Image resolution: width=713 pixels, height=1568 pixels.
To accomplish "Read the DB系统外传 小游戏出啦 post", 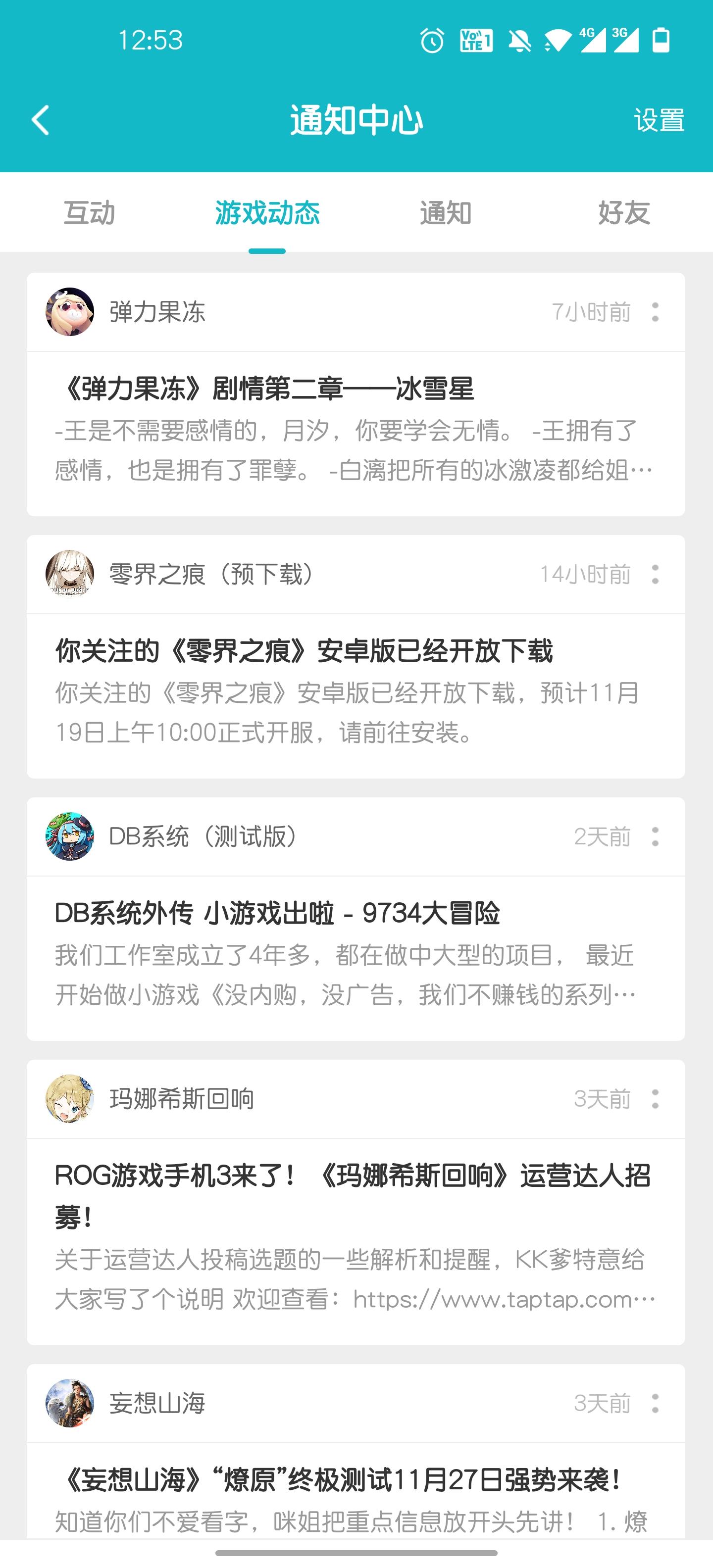I will point(356,954).
